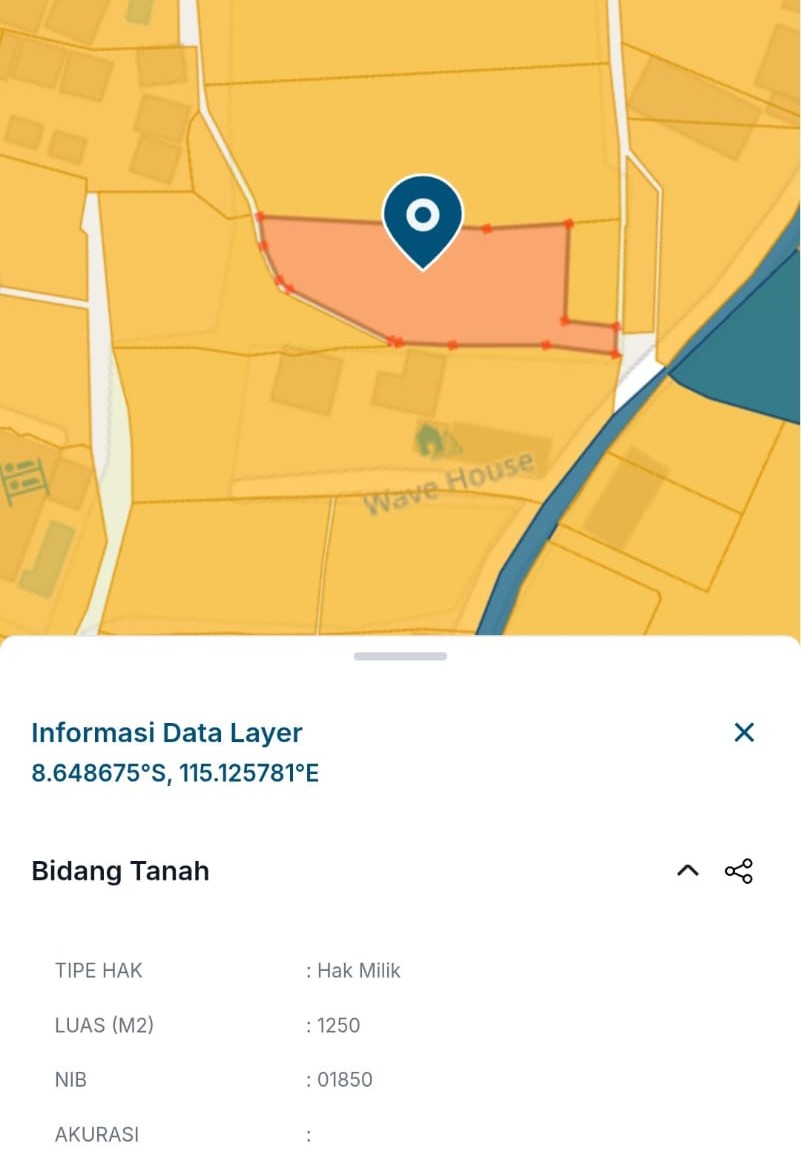Tap the bottom sheet drag handle
The height and width of the screenshot is (1175, 801).
[400, 656]
